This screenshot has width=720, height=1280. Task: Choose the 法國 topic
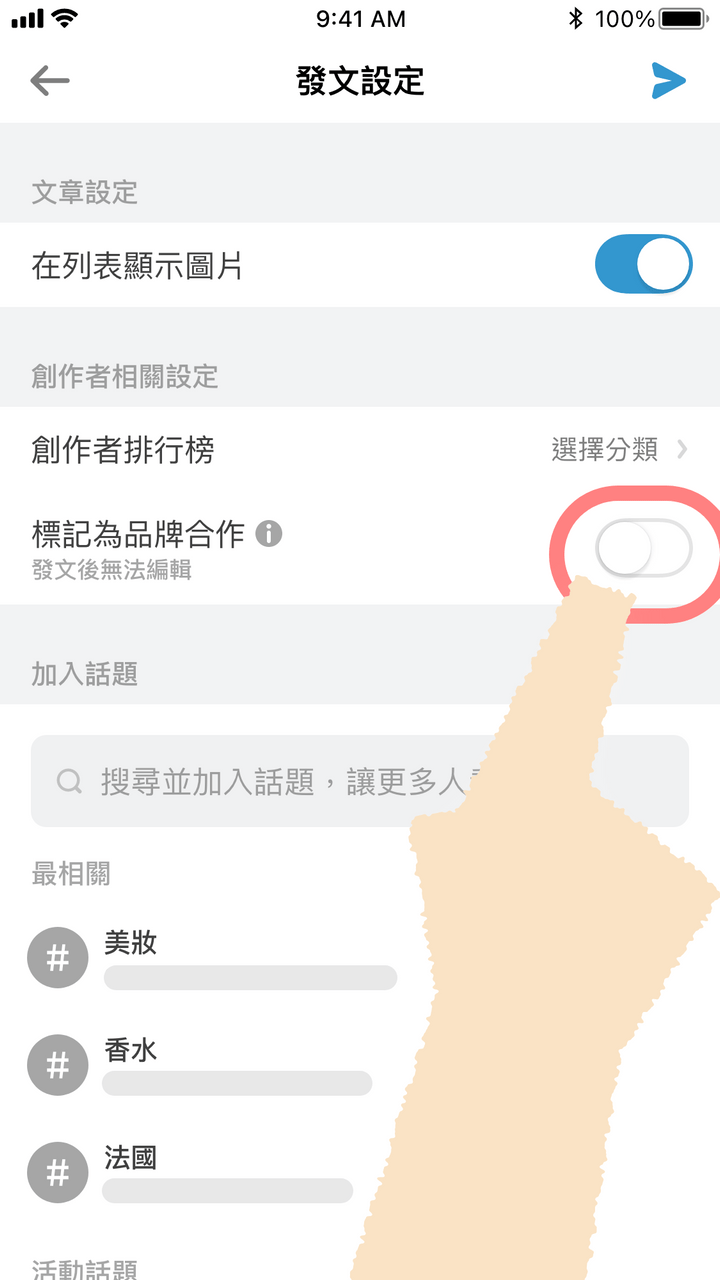click(x=131, y=1158)
